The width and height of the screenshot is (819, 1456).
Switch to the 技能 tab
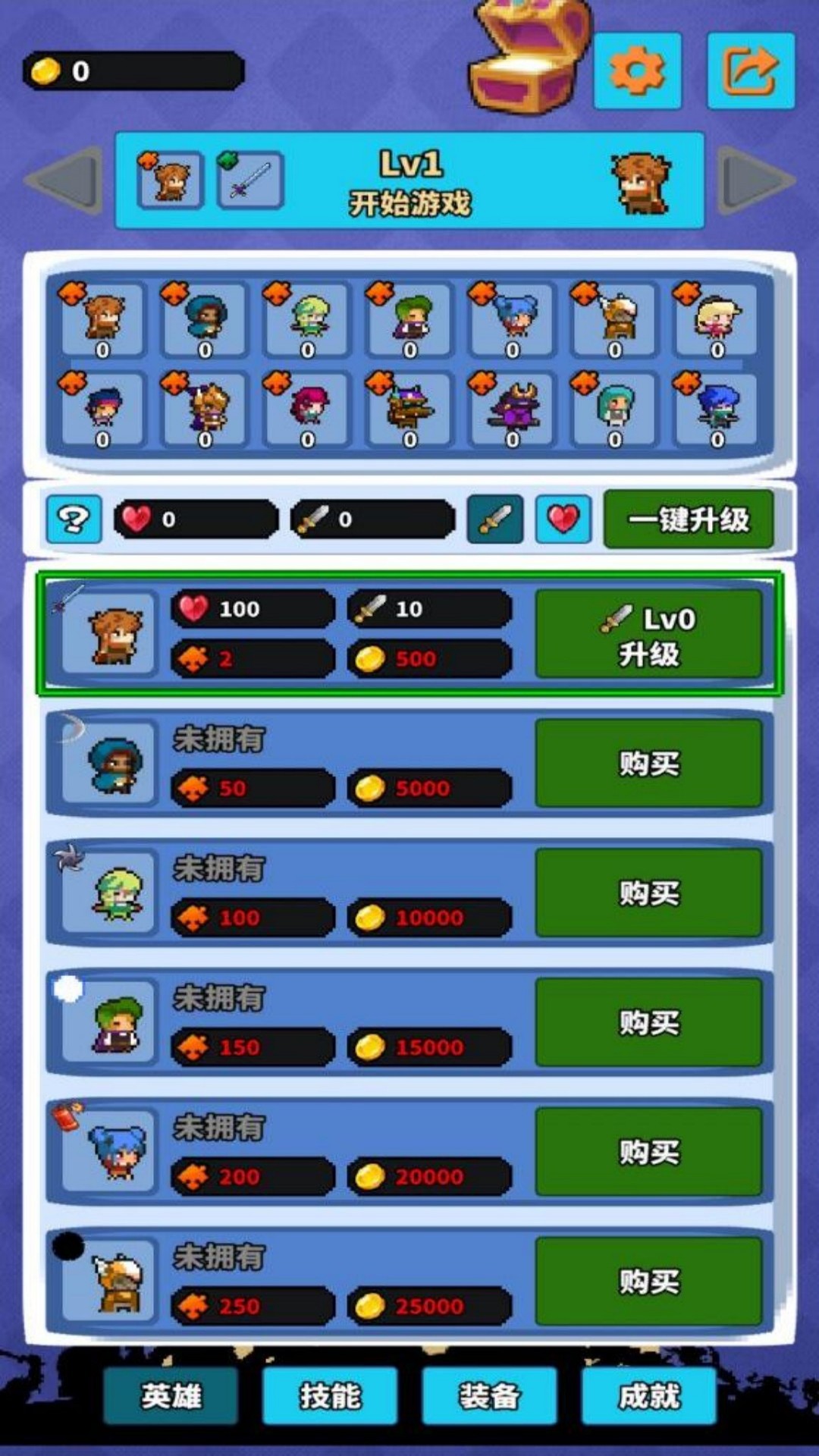tap(330, 1396)
